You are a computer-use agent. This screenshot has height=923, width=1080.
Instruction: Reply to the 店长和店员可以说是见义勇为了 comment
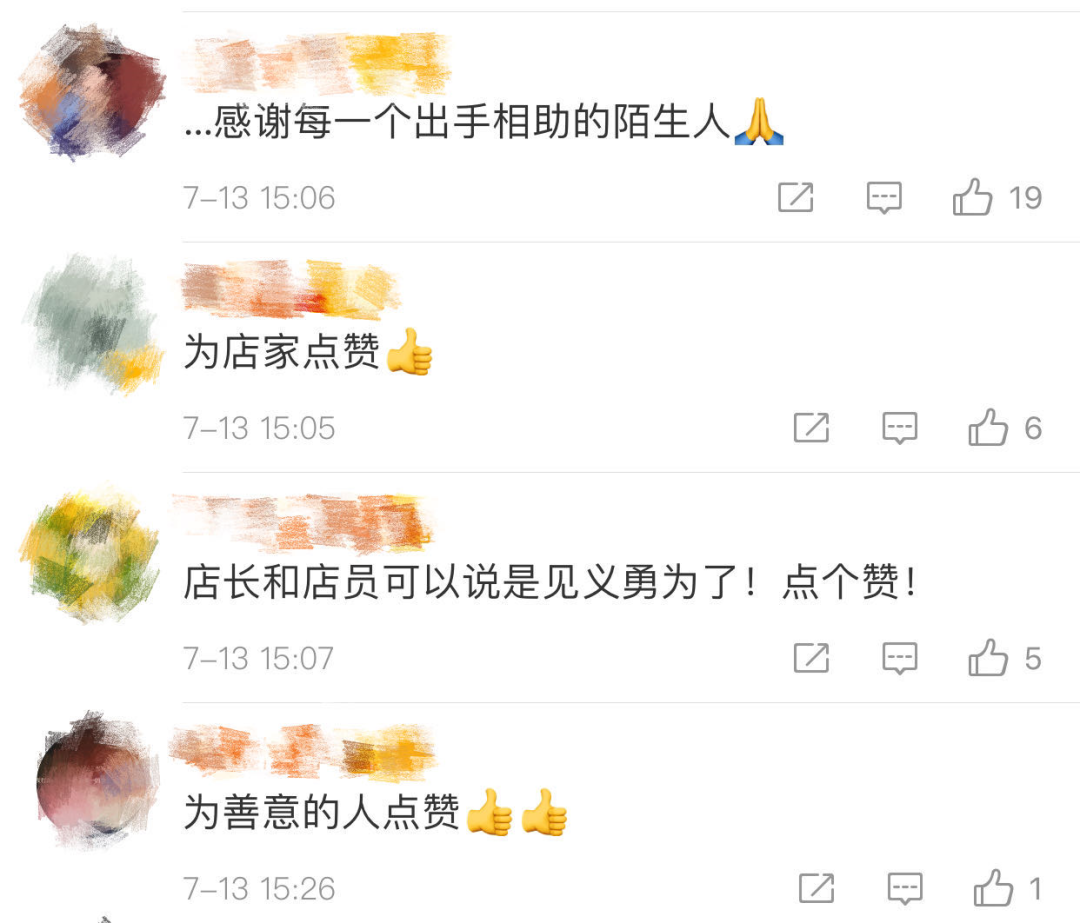coord(900,658)
